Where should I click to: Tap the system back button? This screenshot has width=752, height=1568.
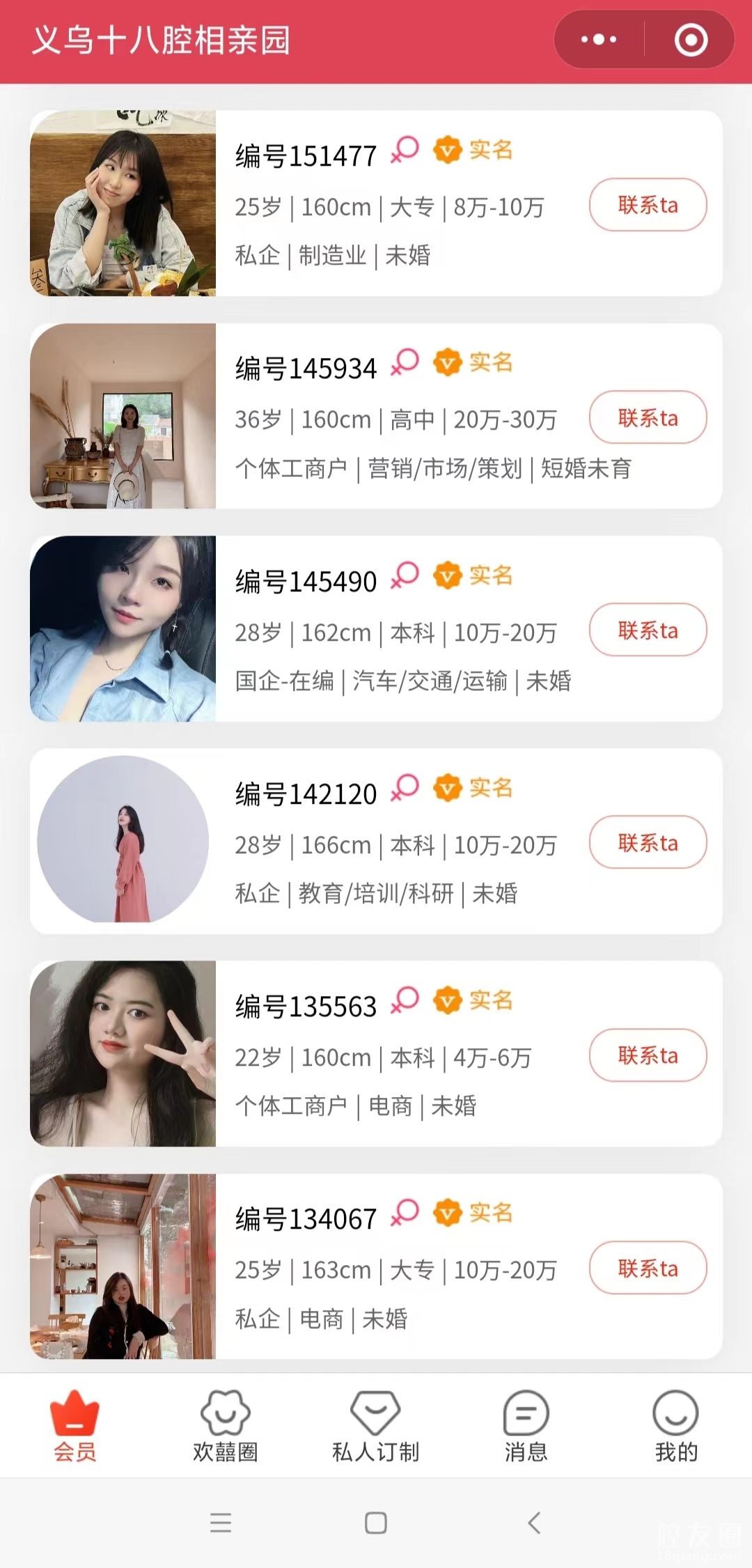[534, 1523]
